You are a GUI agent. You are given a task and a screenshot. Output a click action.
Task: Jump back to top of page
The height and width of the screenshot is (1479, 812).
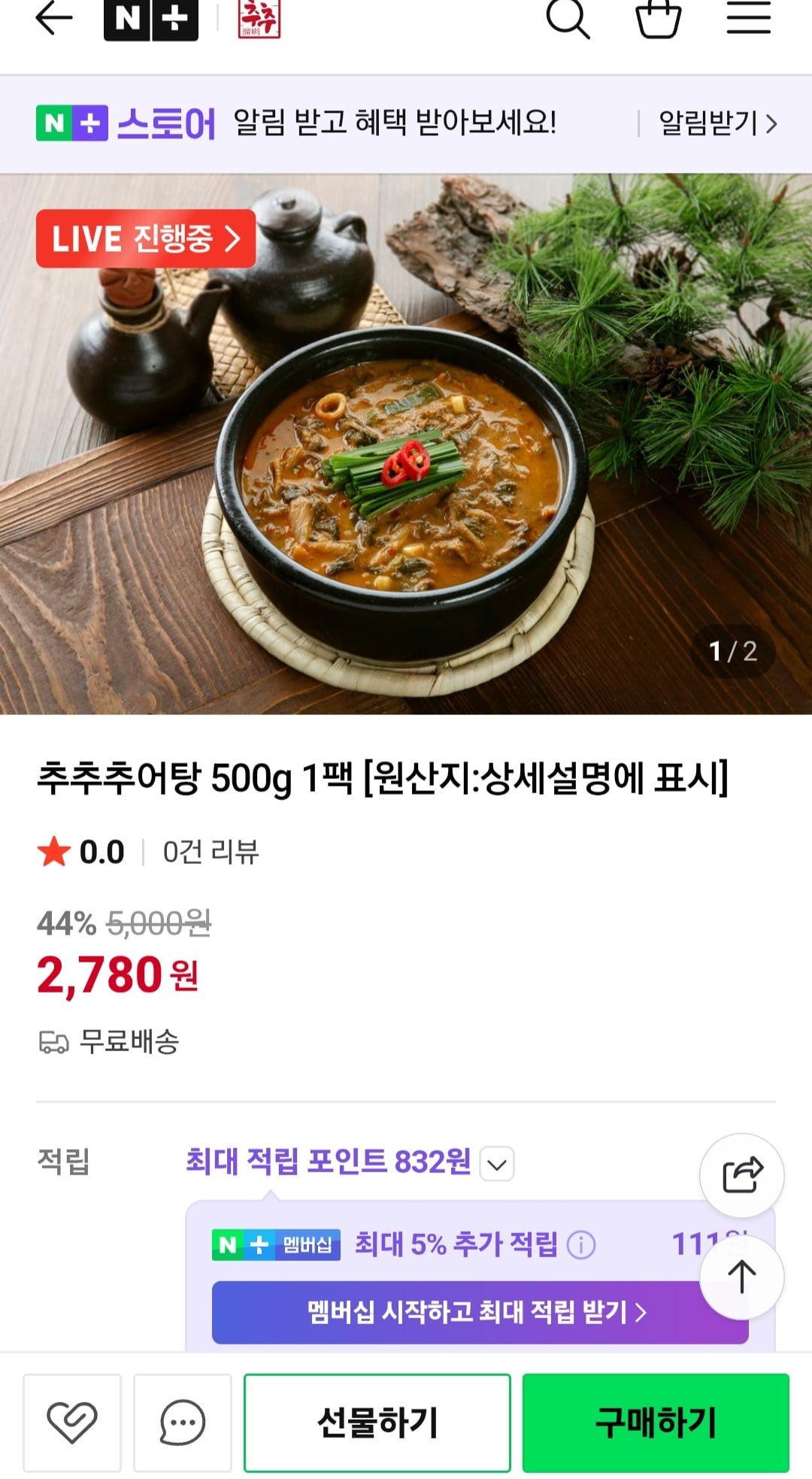(742, 1277)
